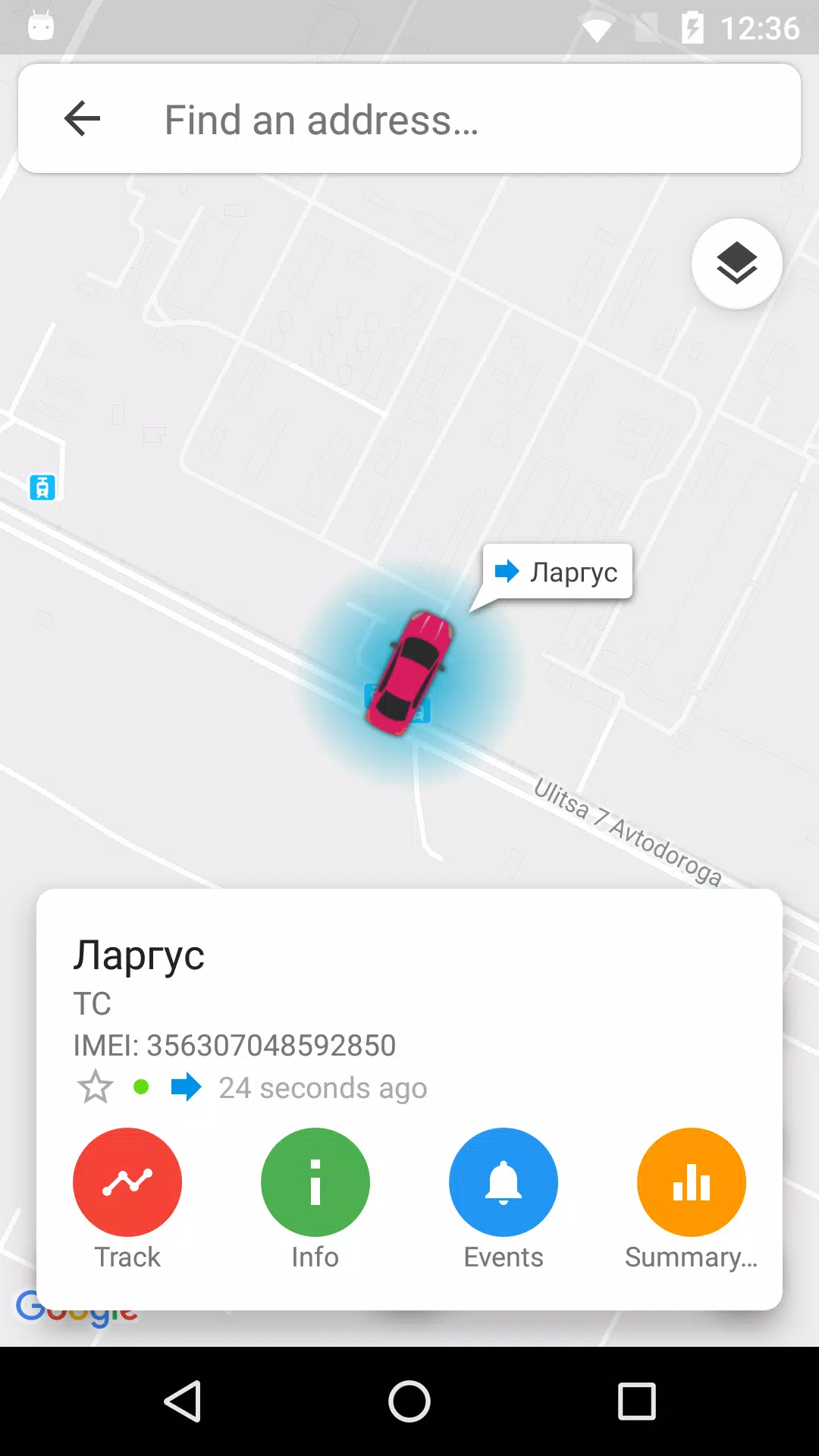Open recent apps overview
This screenshot has width=819, height=1456.
tap(636, 1401)
